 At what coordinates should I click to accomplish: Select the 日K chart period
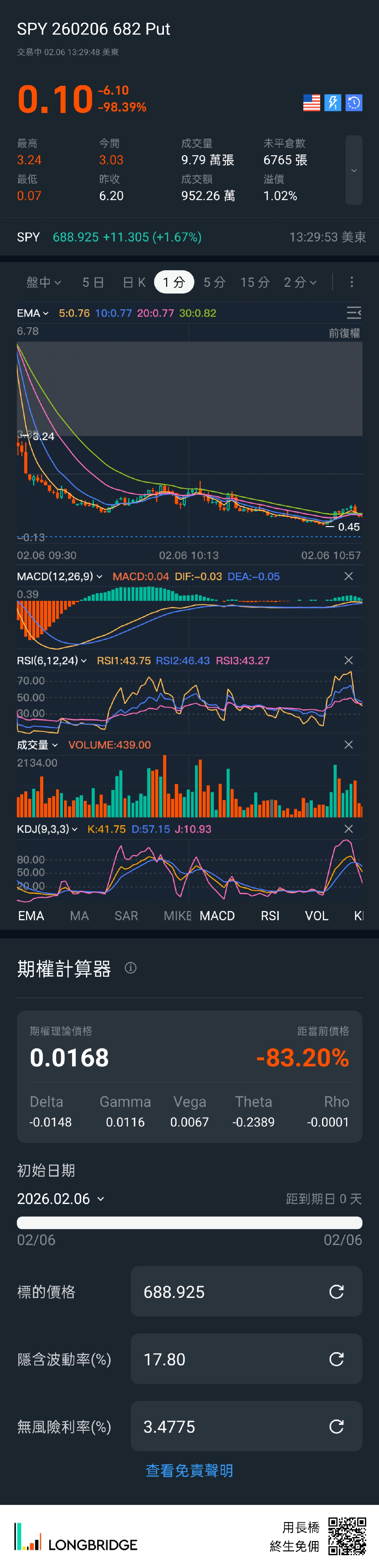tap(134, 282)
